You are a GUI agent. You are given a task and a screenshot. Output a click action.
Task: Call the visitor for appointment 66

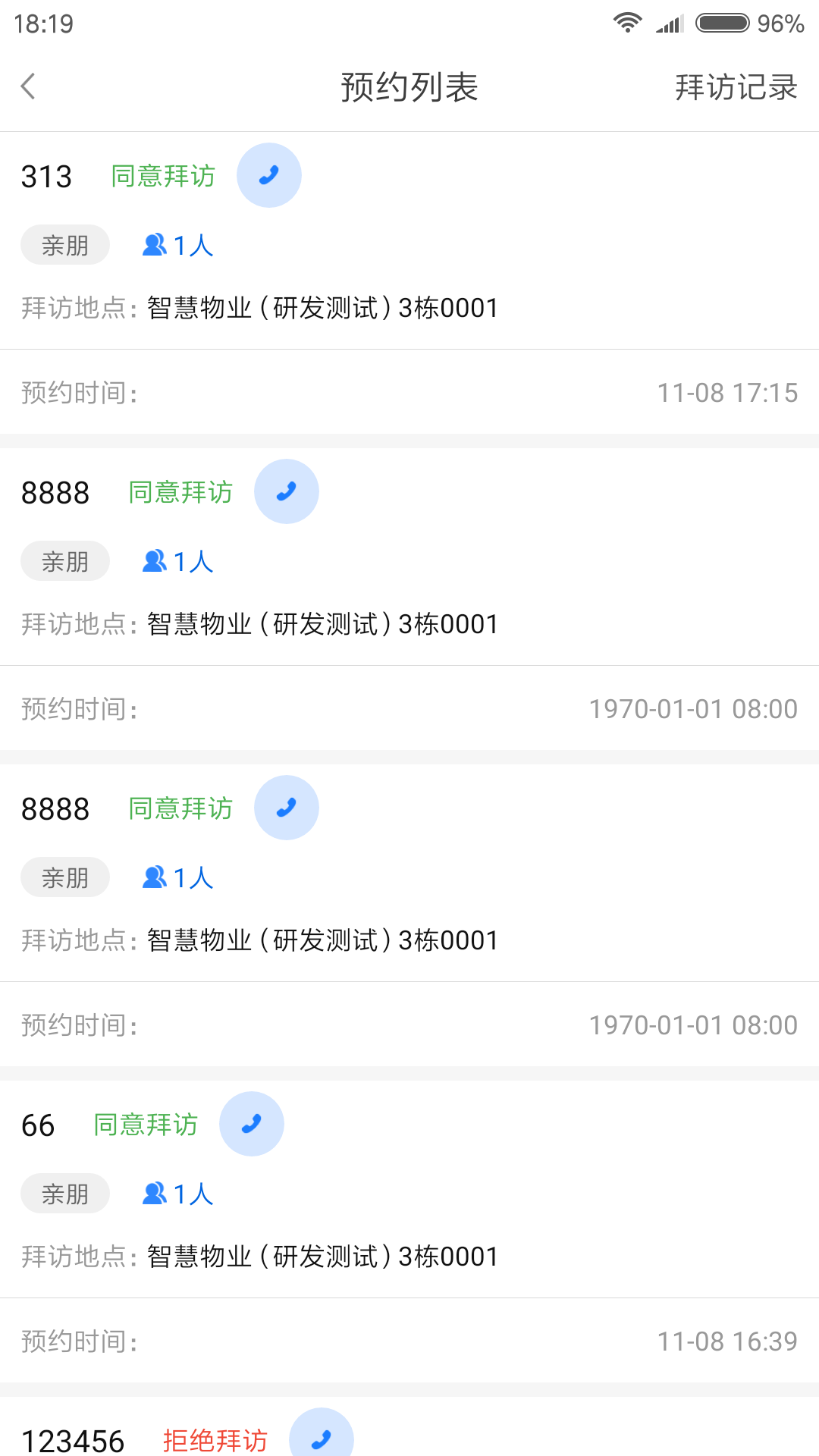click(252, 1124)
